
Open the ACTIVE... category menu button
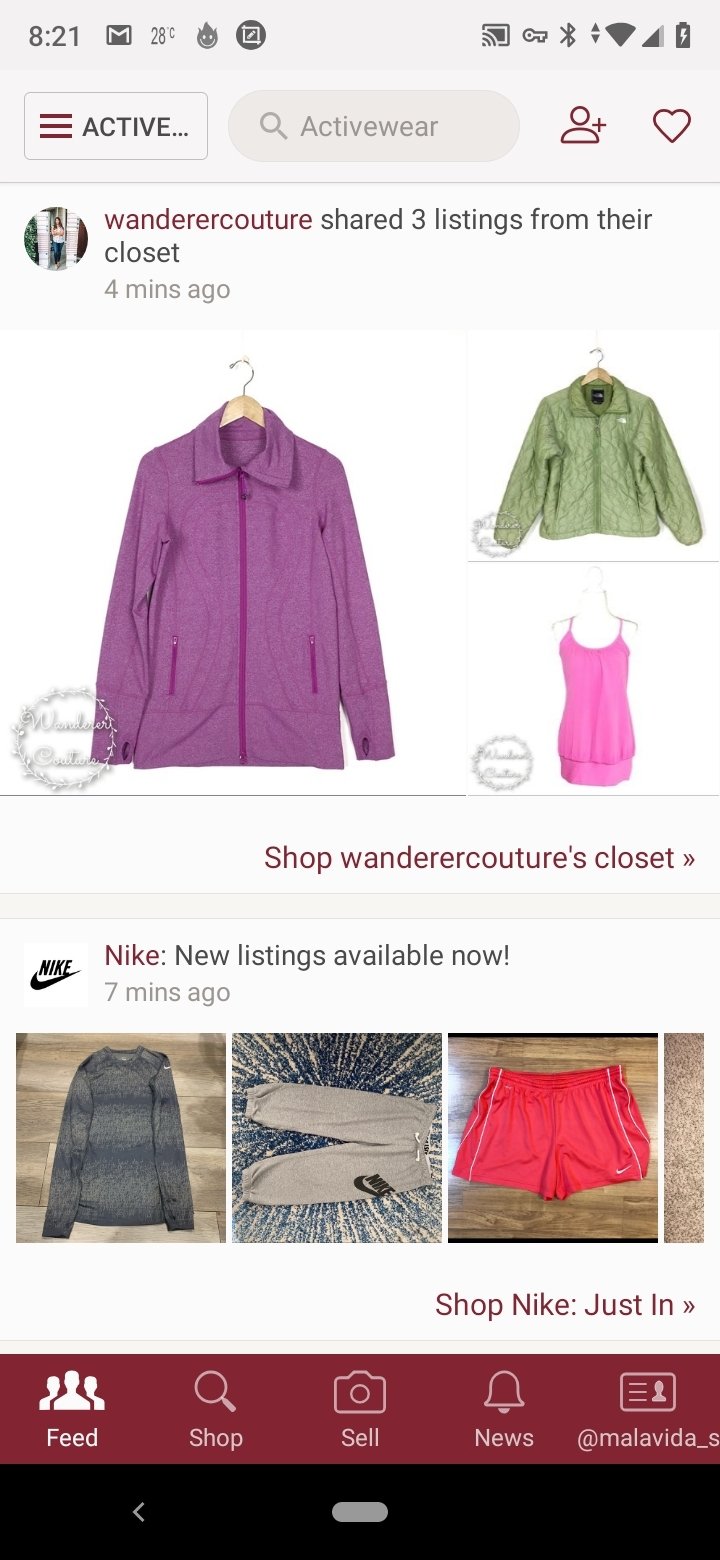tap(116, 126)
